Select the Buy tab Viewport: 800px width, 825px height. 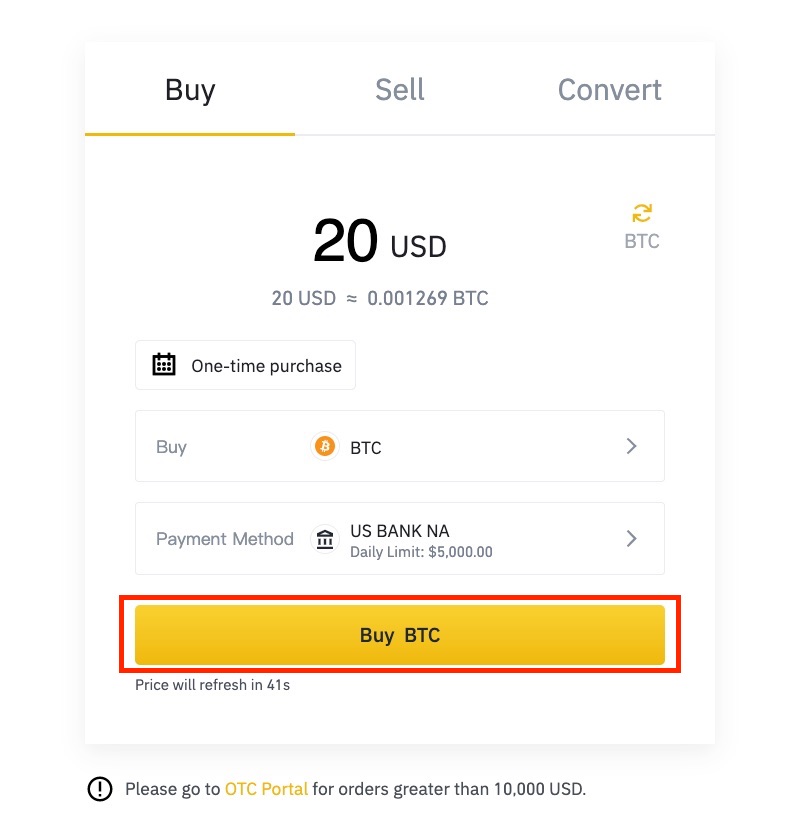coord(190,90)
